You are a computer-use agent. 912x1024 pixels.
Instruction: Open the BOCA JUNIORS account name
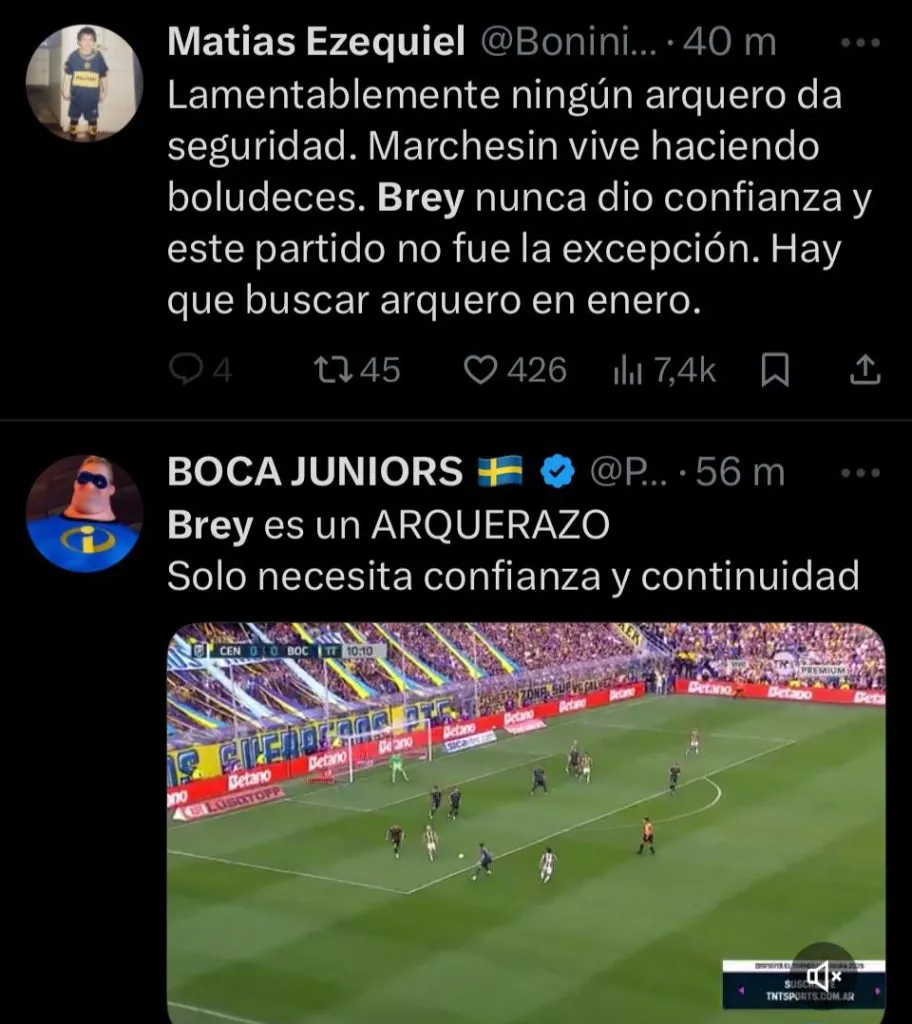click(x=315, y=471)
